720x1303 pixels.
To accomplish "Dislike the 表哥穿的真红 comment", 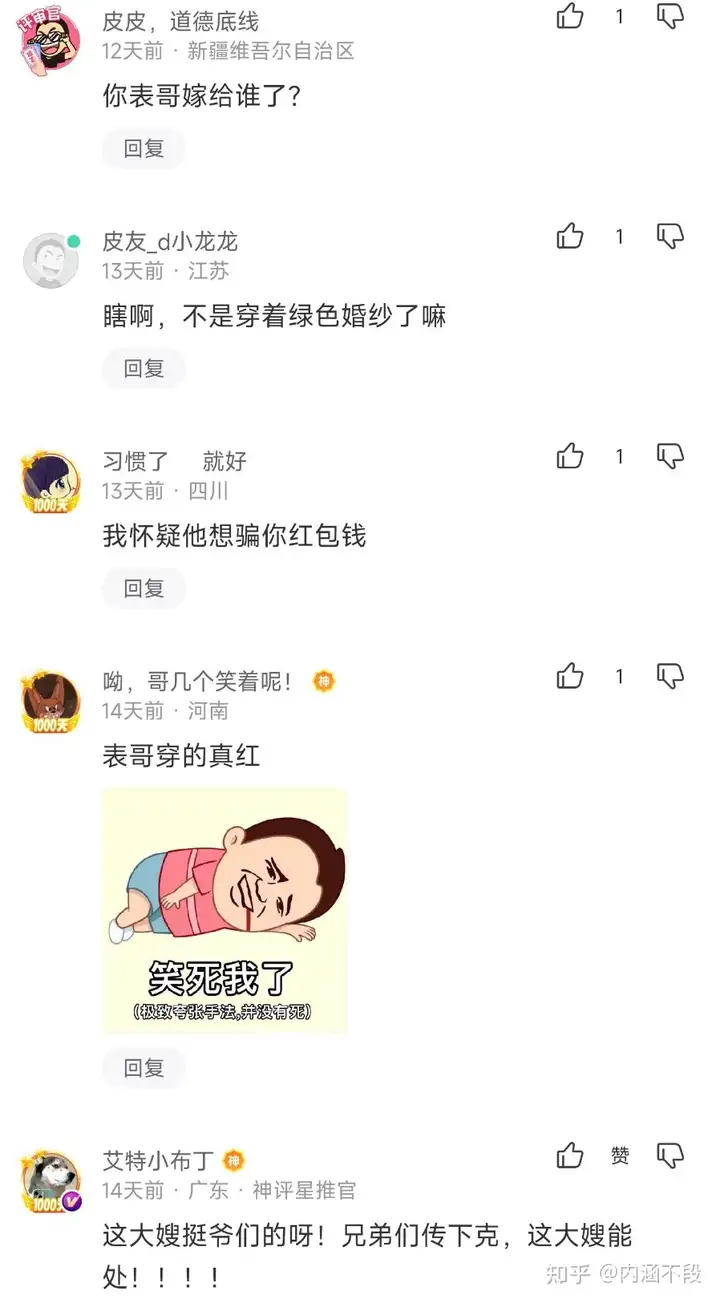I will point(670,676).
